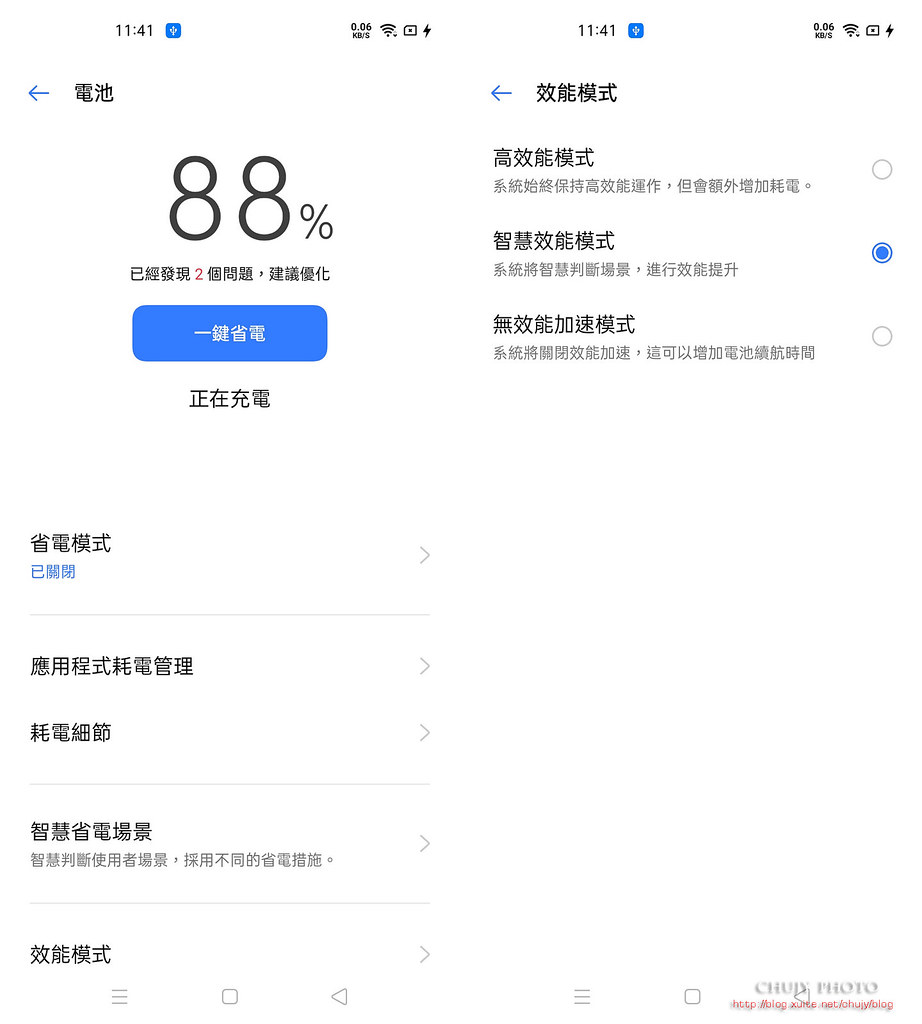This screenshot has width=922, height=1024.
Task: Tap the 一鍵省電 button
Action: click(x=229, y=333)
